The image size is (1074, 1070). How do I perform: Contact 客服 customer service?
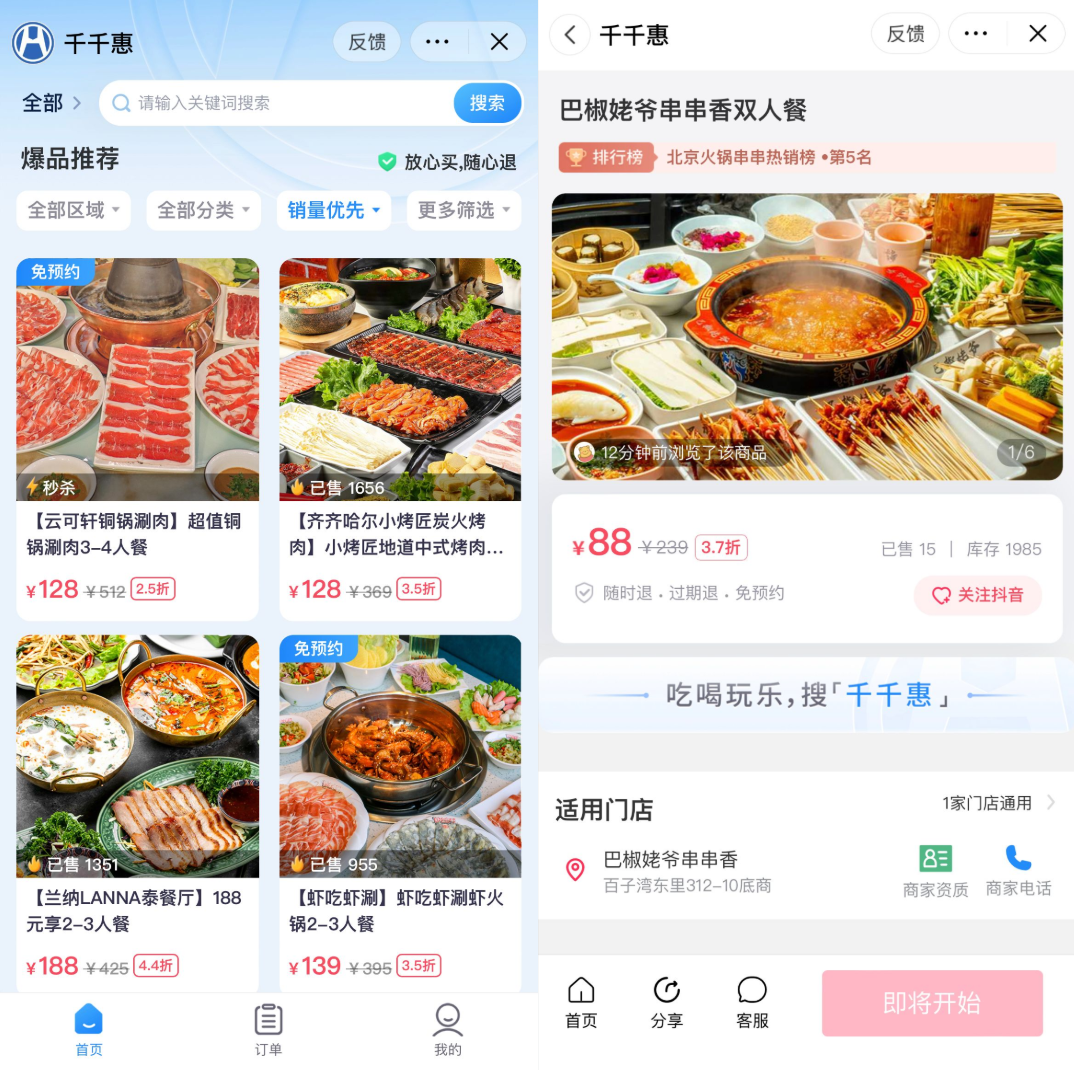pyautogui.click(x=752, y=1003)
